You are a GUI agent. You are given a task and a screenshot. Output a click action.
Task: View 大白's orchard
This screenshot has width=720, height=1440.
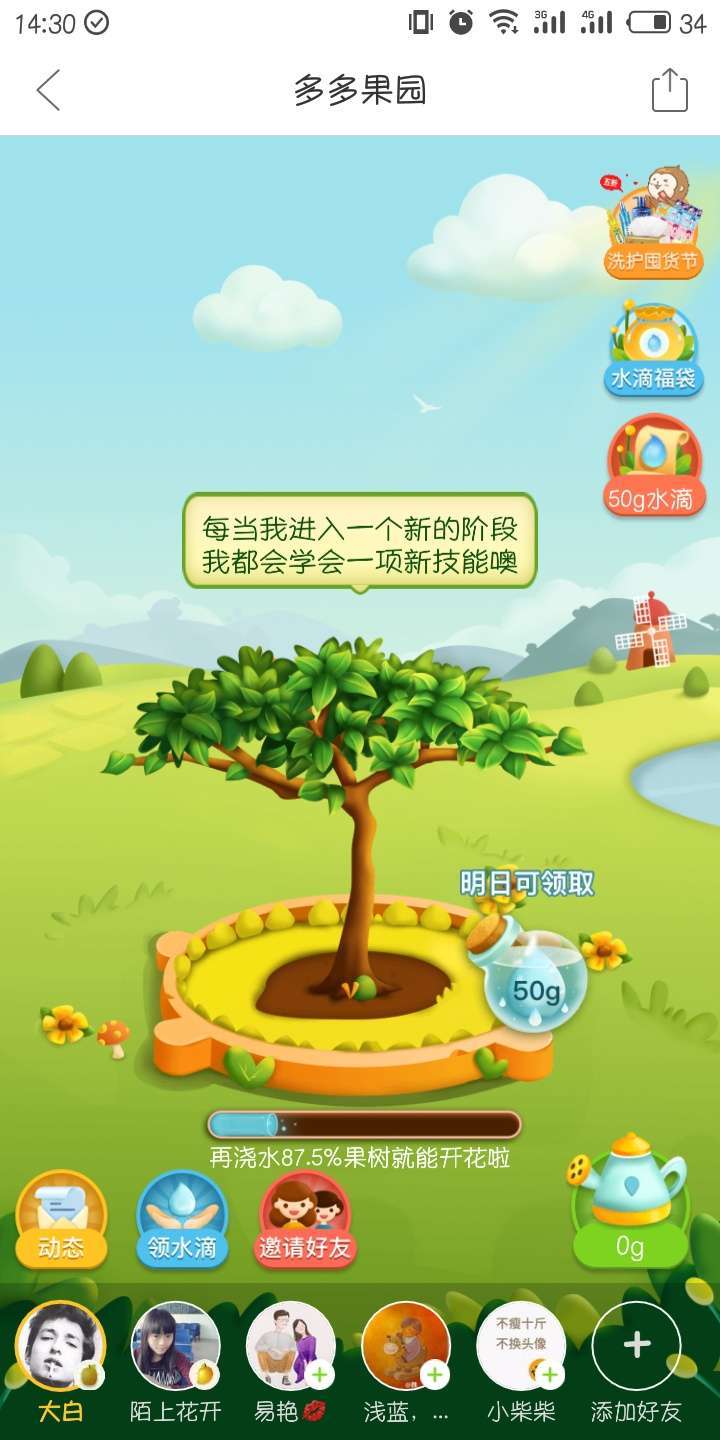tap(60, 1347)
